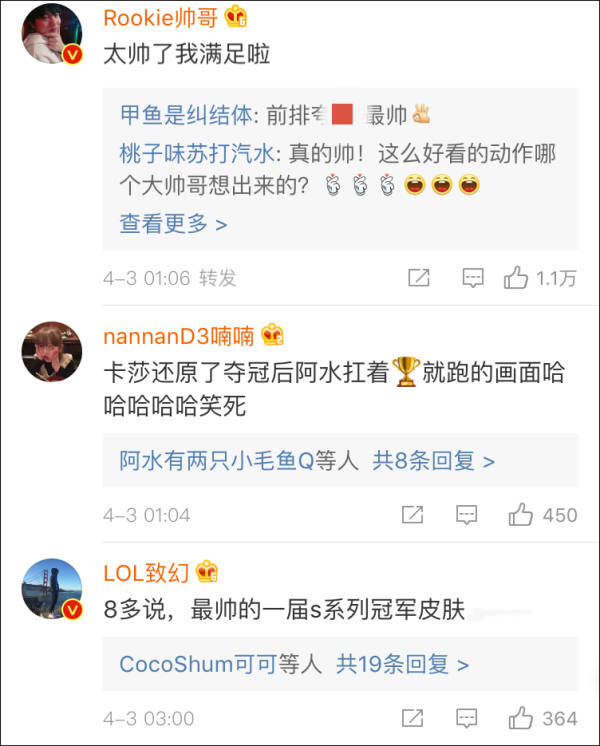Reply to nannanD3喃喃's comment
The height and width of the screenshot is (746, 600).
tap(466, 515)
